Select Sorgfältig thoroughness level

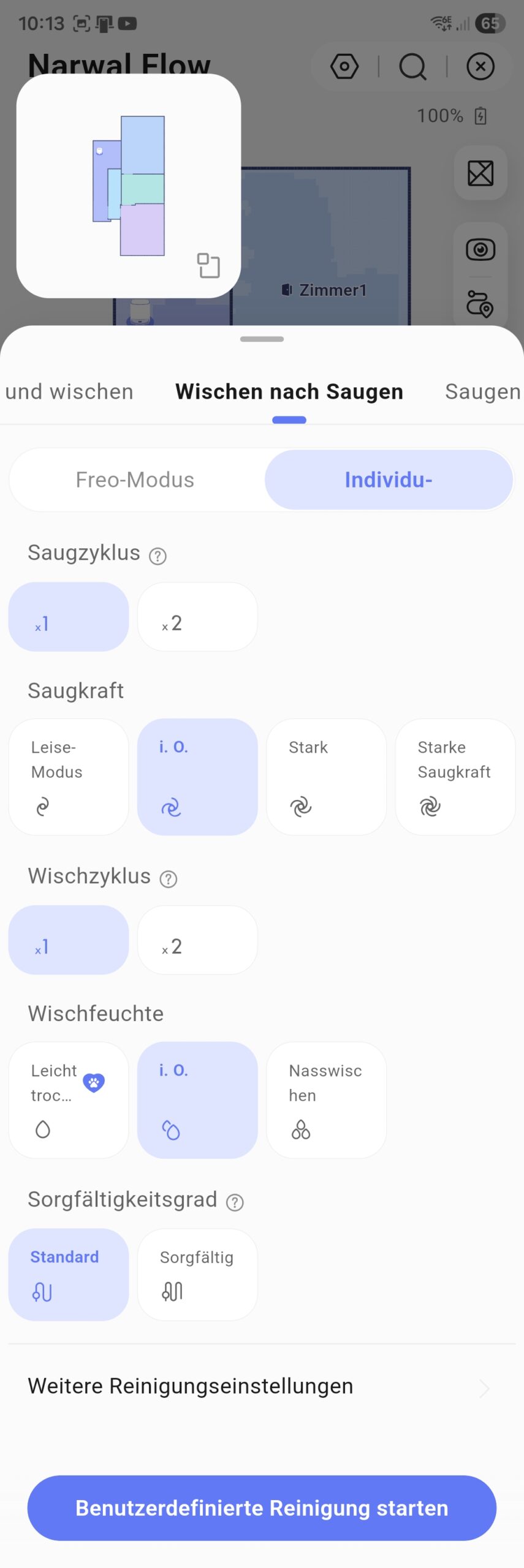click(197, 1274)
